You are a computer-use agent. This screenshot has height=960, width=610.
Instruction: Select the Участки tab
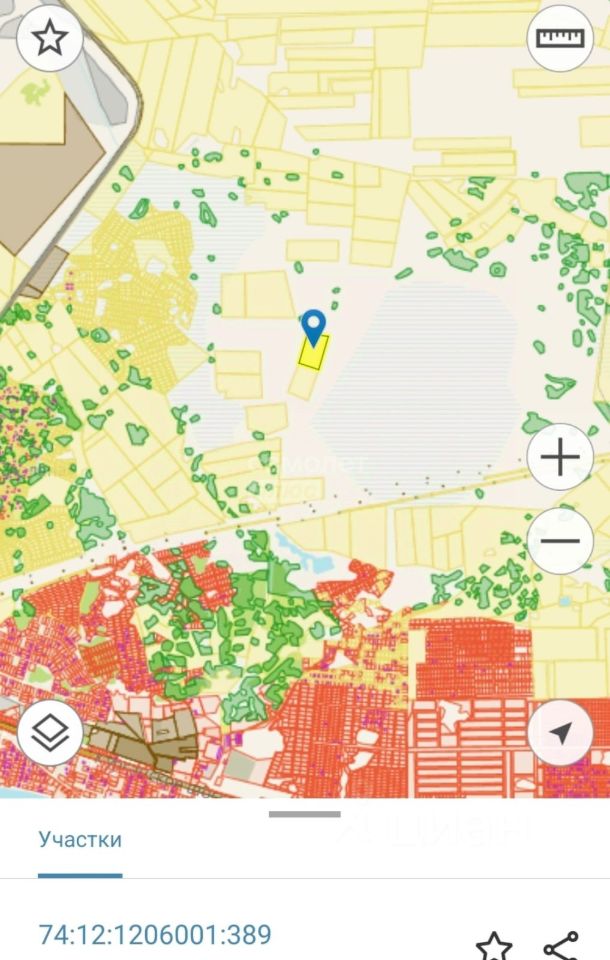(80, 839)
